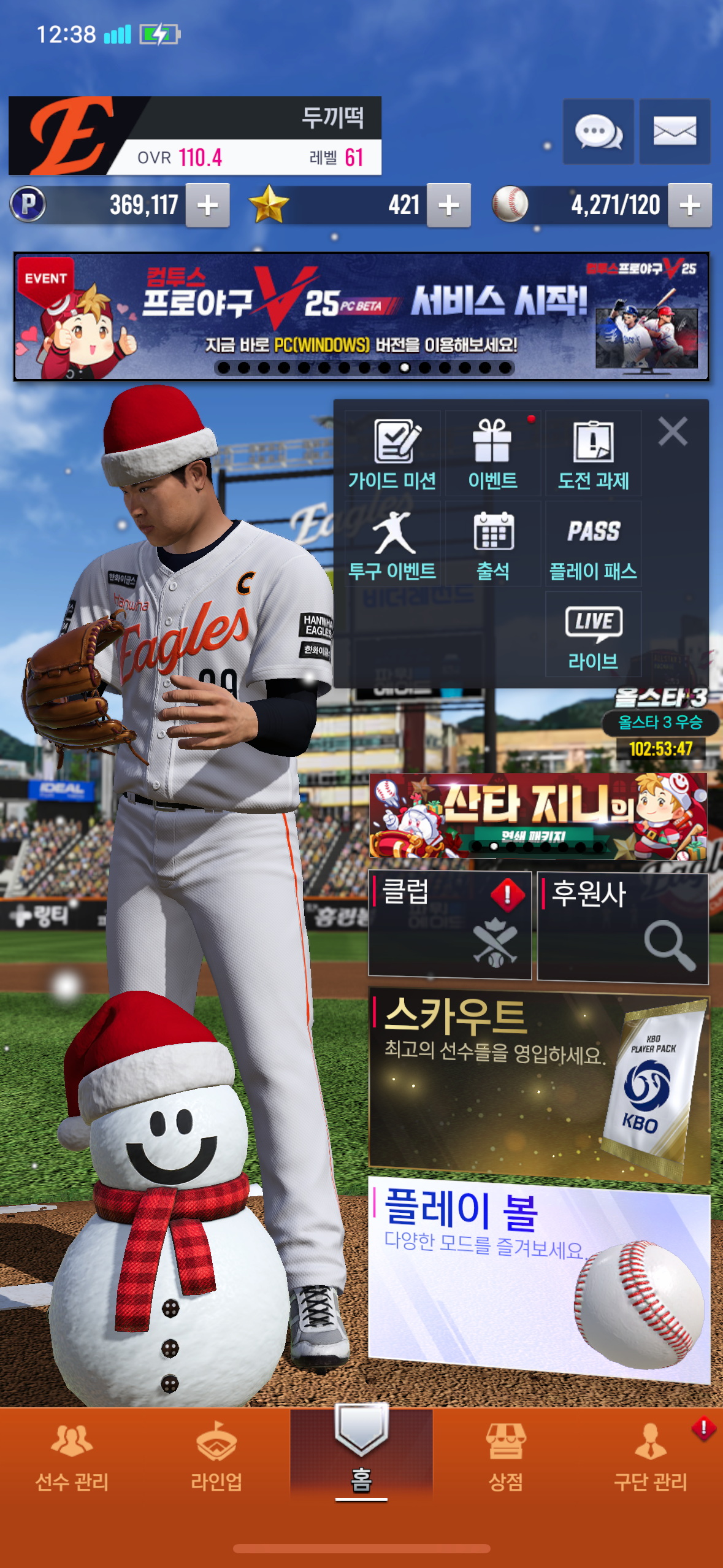
Task: Open the PC beta service event banner
Action: pos(361,316)
